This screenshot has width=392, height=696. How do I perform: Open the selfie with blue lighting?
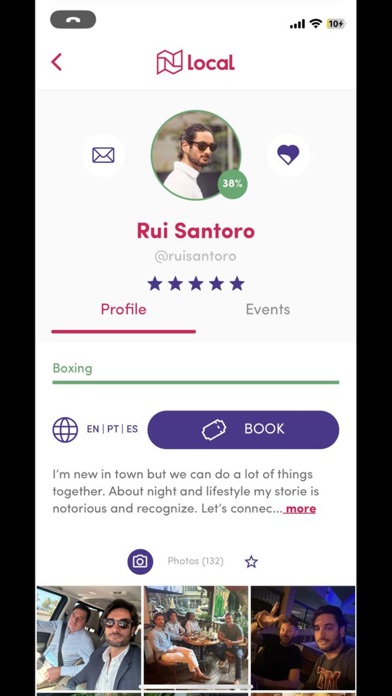pyautogui.click(x=303, y=638)
